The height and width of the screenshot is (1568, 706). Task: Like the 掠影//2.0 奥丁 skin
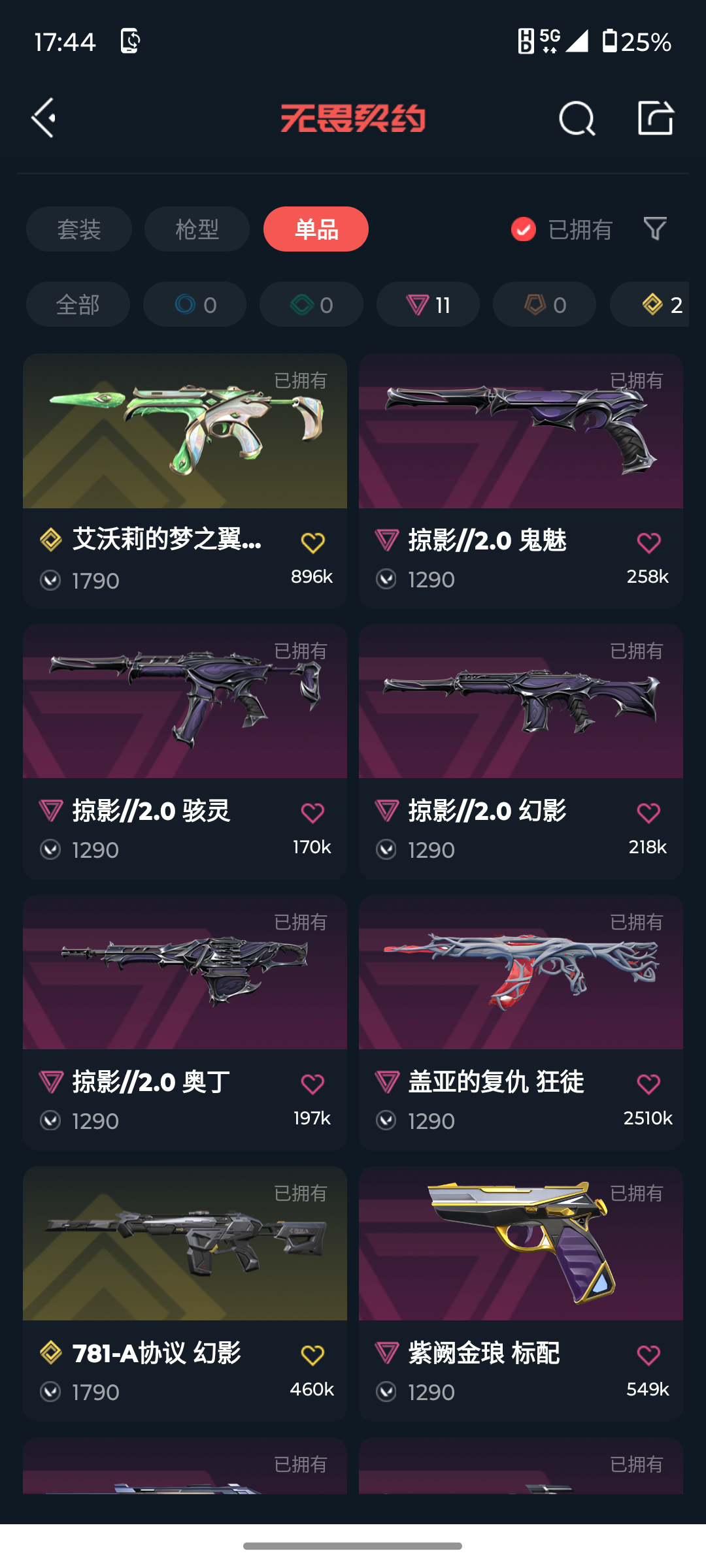coord(312,1085)
